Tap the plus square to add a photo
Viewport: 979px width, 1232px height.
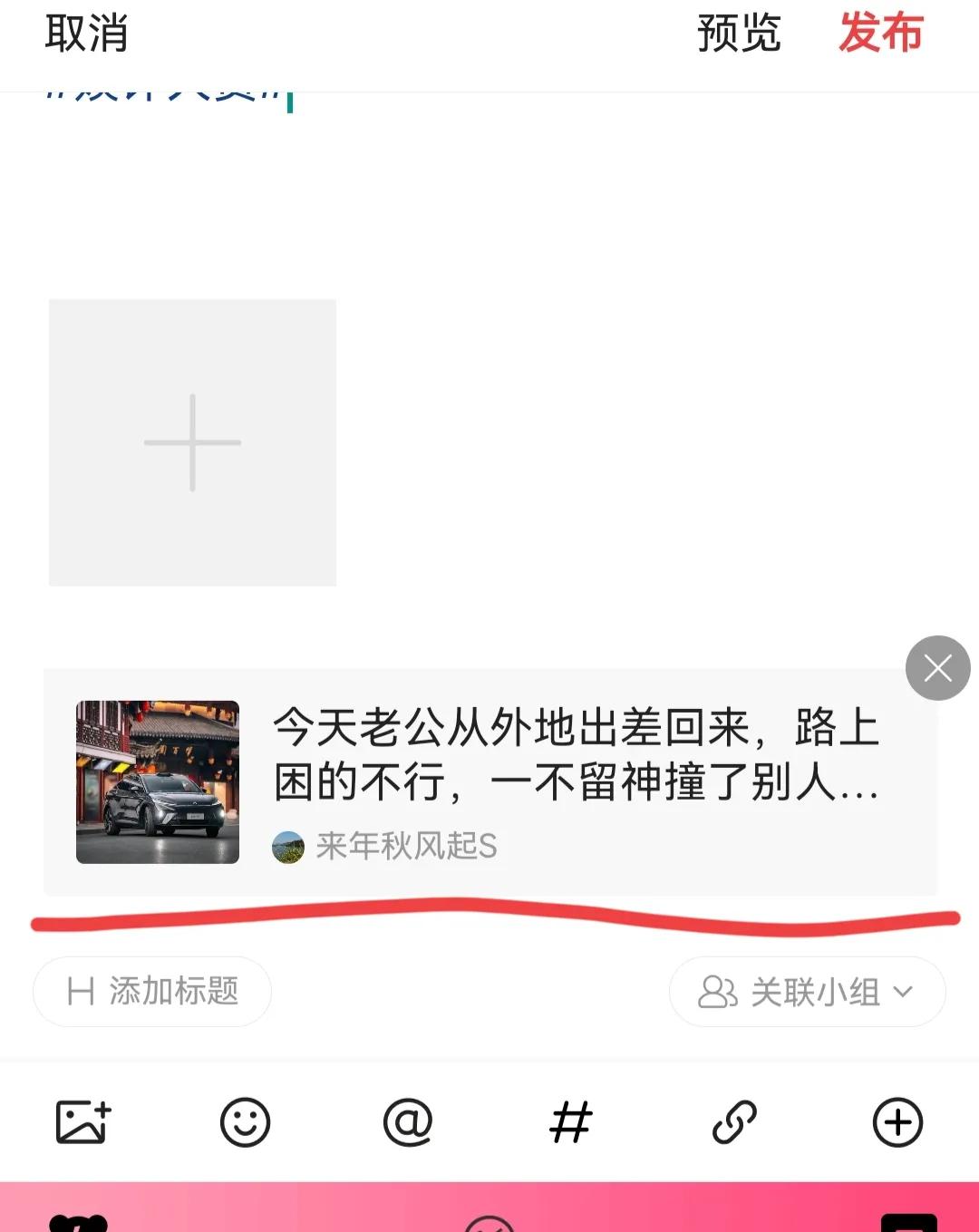(x=191, y=443)
